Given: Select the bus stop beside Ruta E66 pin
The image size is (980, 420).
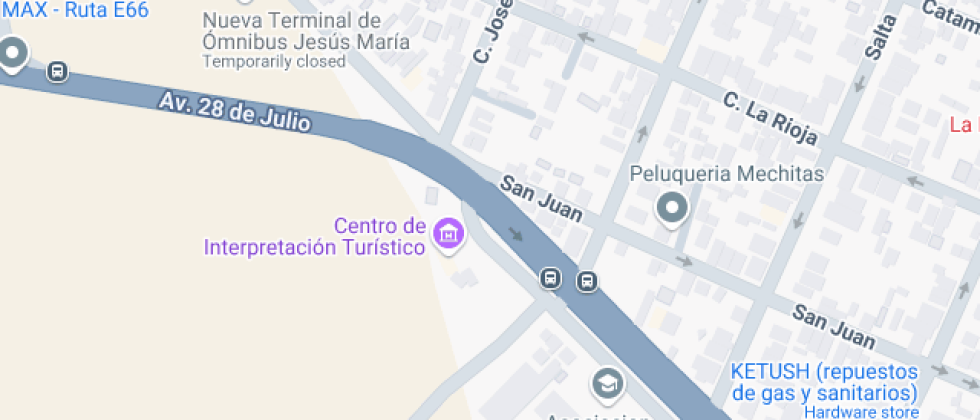Looking at the screenshot, I should (58, 72).
